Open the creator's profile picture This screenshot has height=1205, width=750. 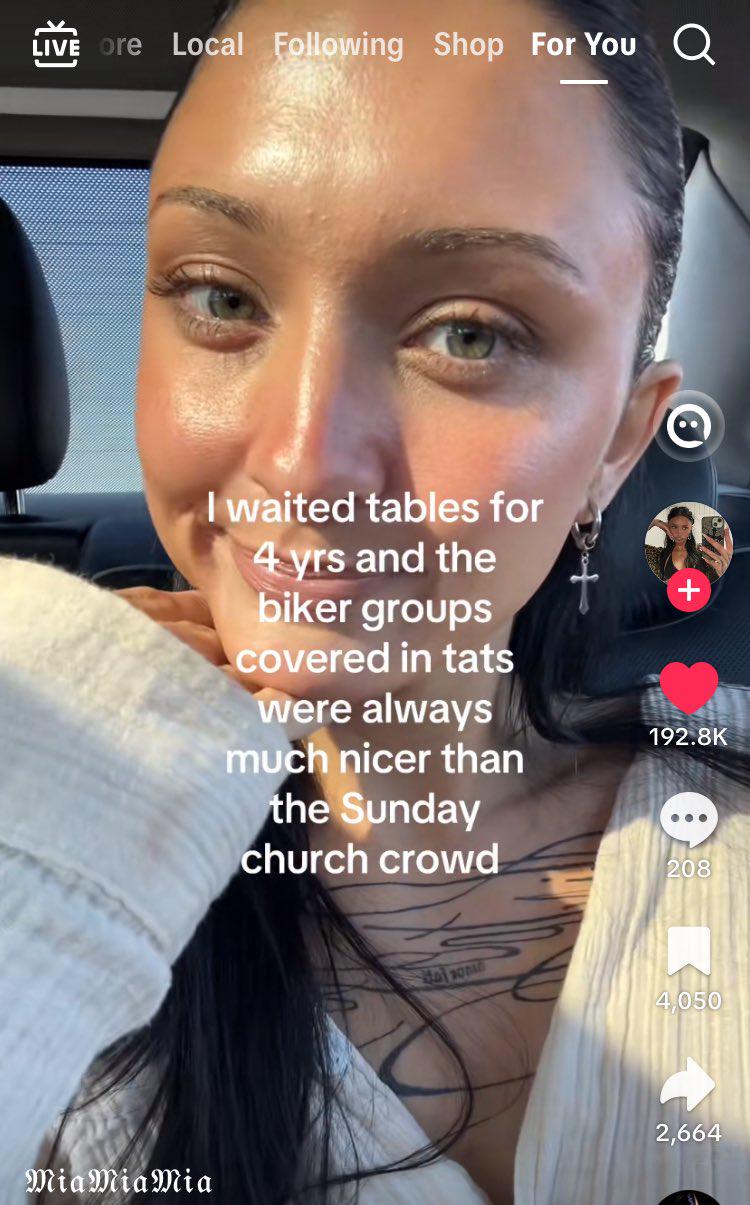(x=689, y=544)
